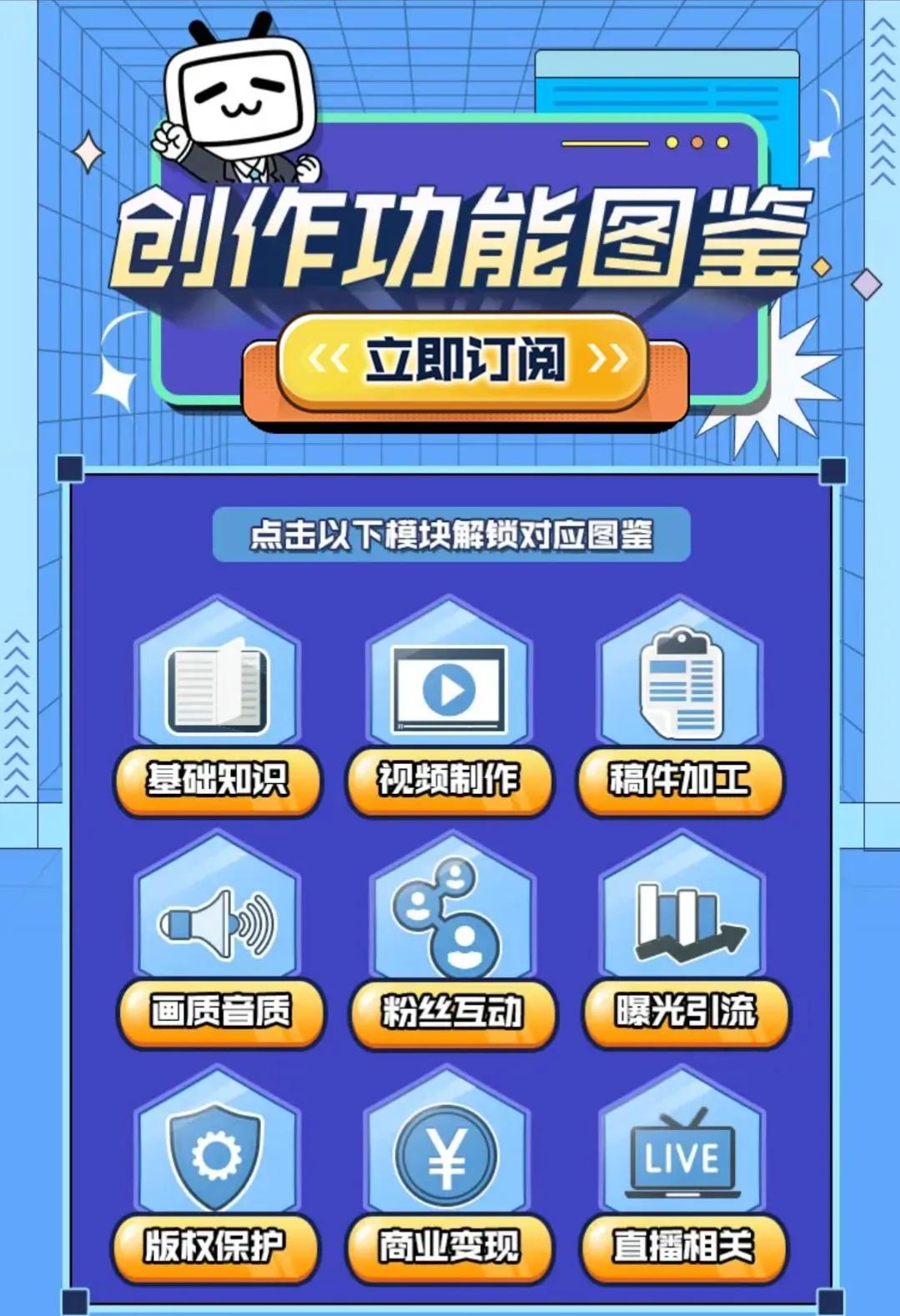Click the 立即订阅 subscribe button

point(465,360)
